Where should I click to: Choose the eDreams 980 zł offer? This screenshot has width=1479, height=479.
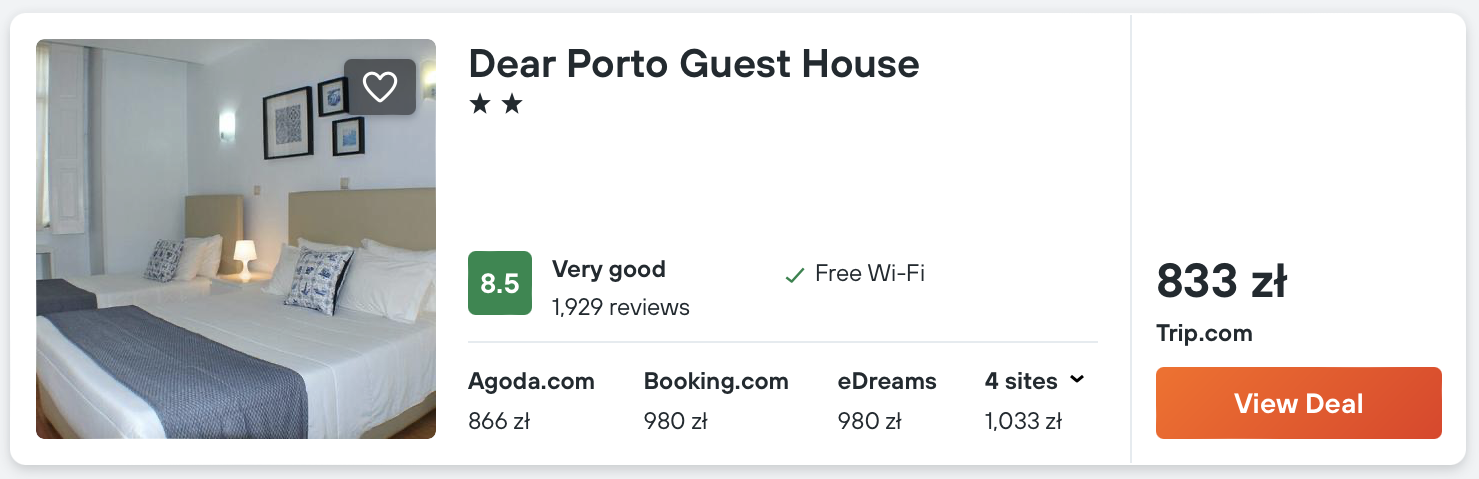point(886,400)
